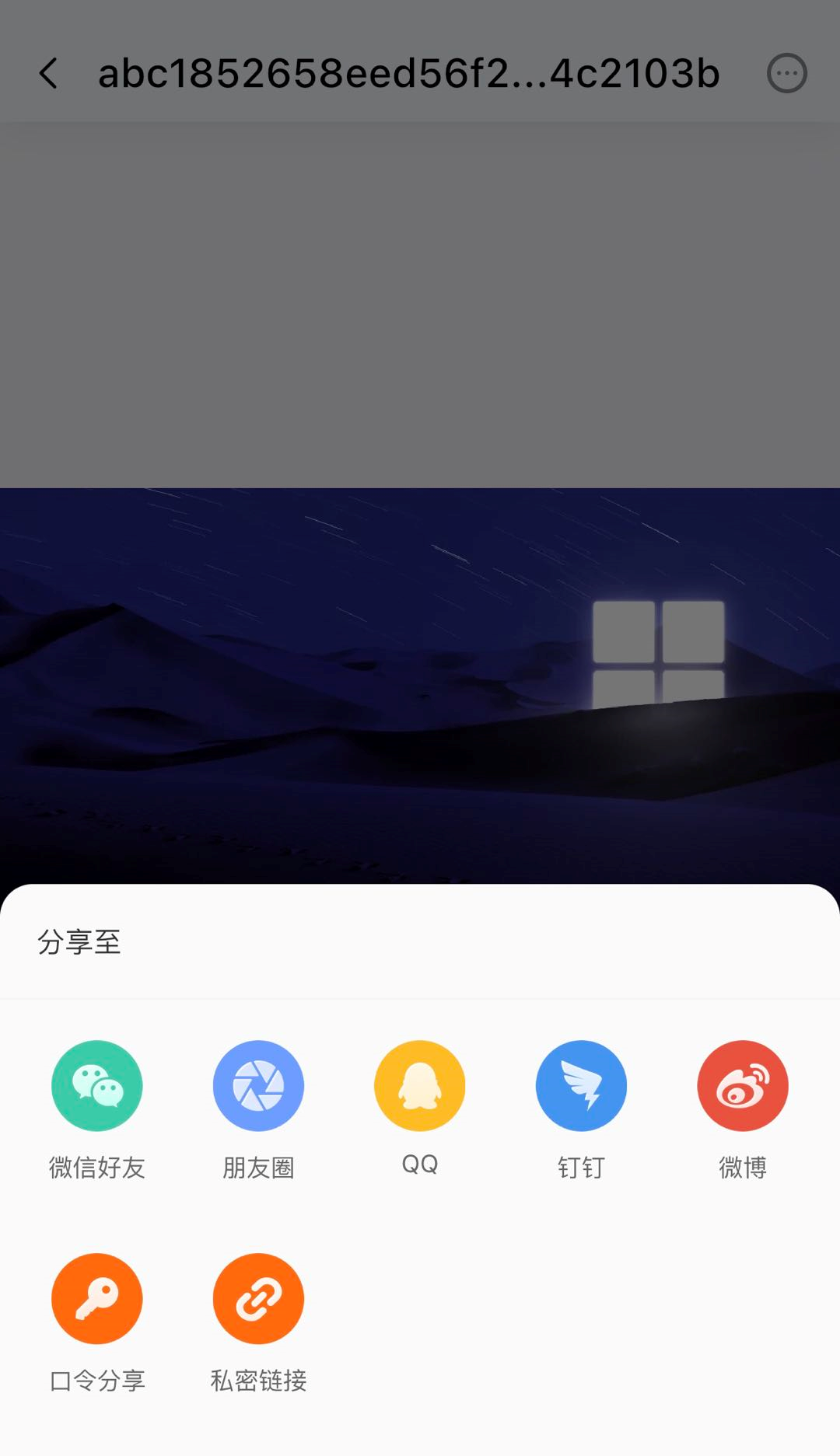The width and height of the screenshot is (840, 1456).
Task: Go back using the arrow icon
Action: [x=48, y=74]
